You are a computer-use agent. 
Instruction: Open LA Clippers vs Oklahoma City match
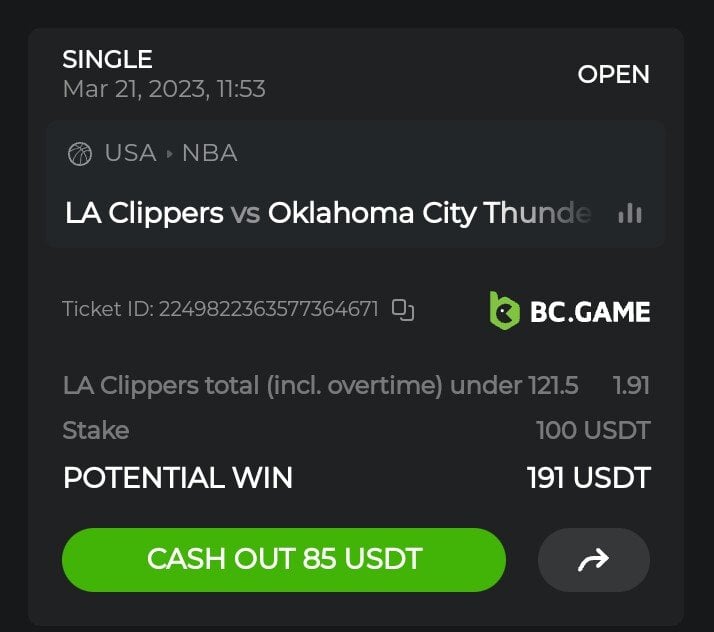[x=328, y=213]
